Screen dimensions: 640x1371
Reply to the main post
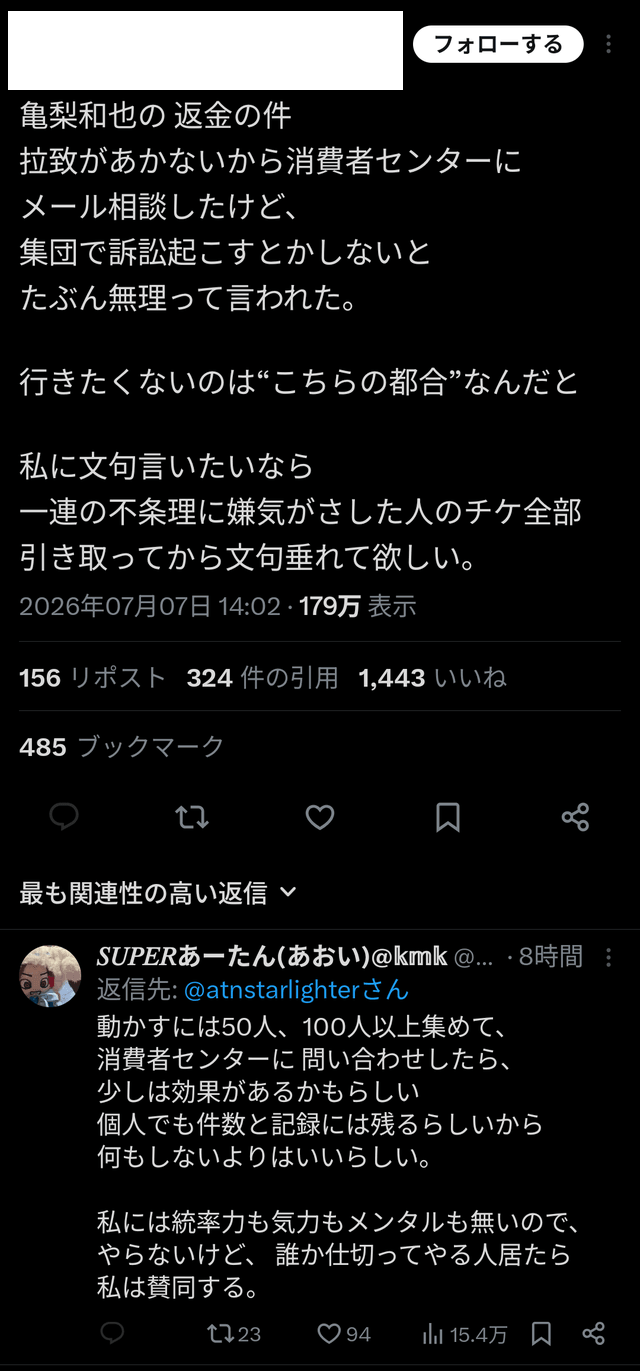point(64,818)
